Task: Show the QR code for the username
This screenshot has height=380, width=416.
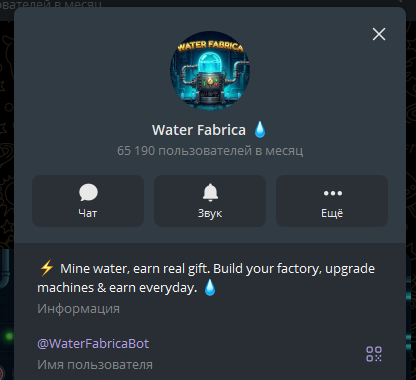Action: point(374,354)
